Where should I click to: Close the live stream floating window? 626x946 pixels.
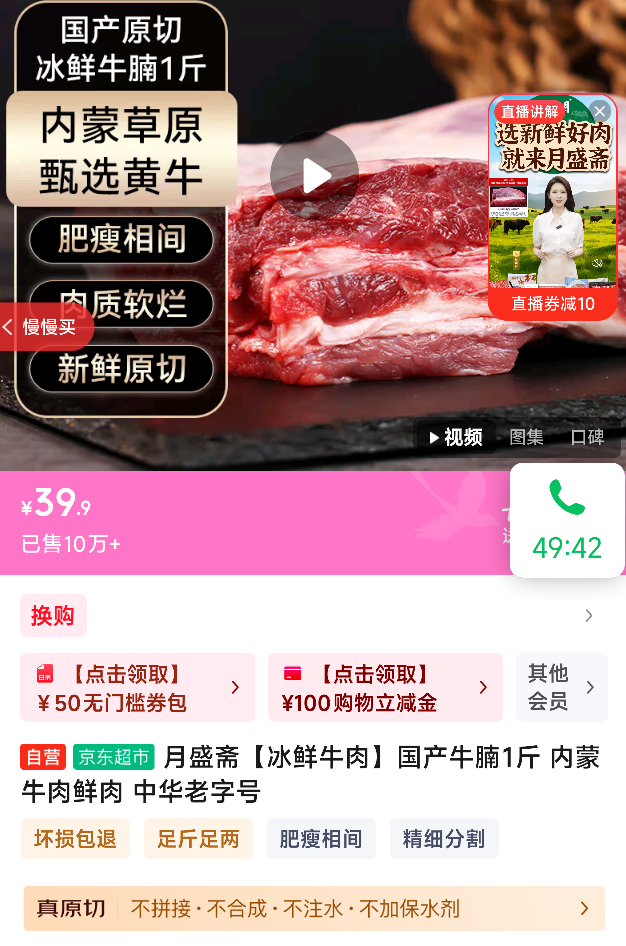[x=599, y=111]
